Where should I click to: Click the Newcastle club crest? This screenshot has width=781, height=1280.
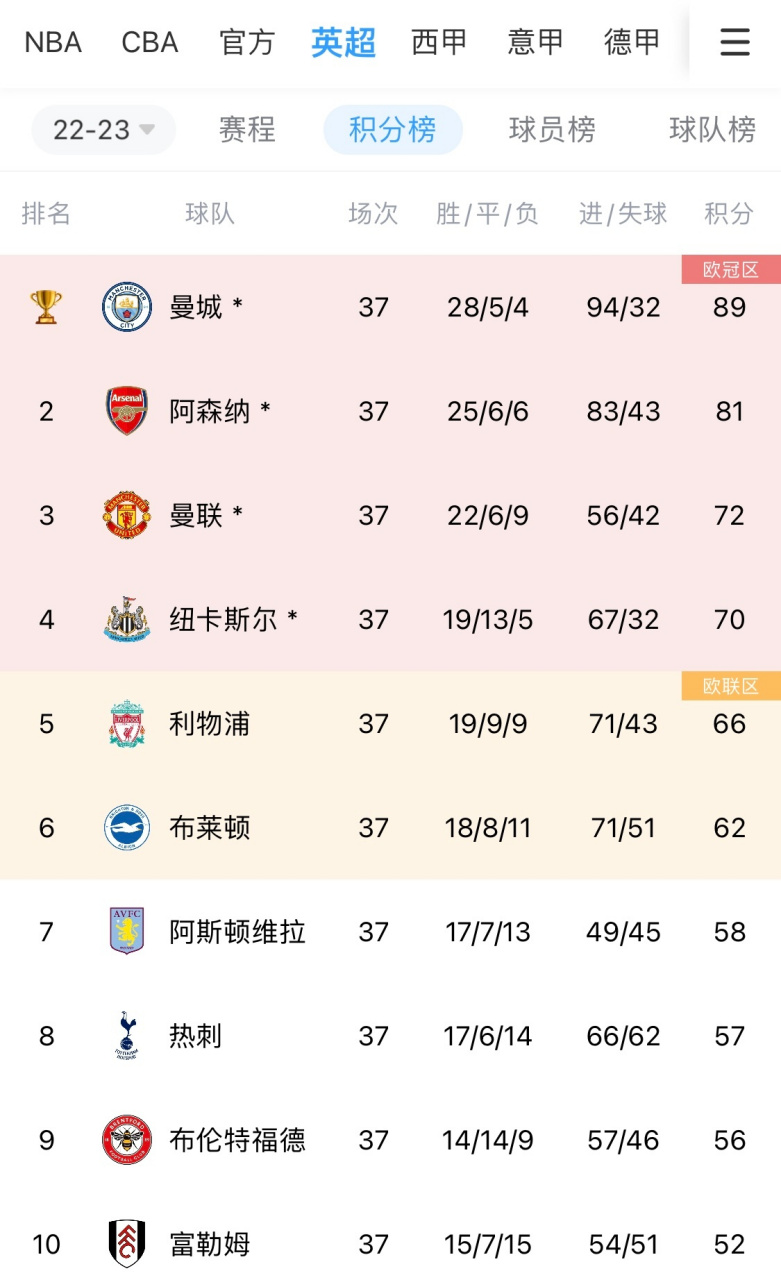pos(125,620)
